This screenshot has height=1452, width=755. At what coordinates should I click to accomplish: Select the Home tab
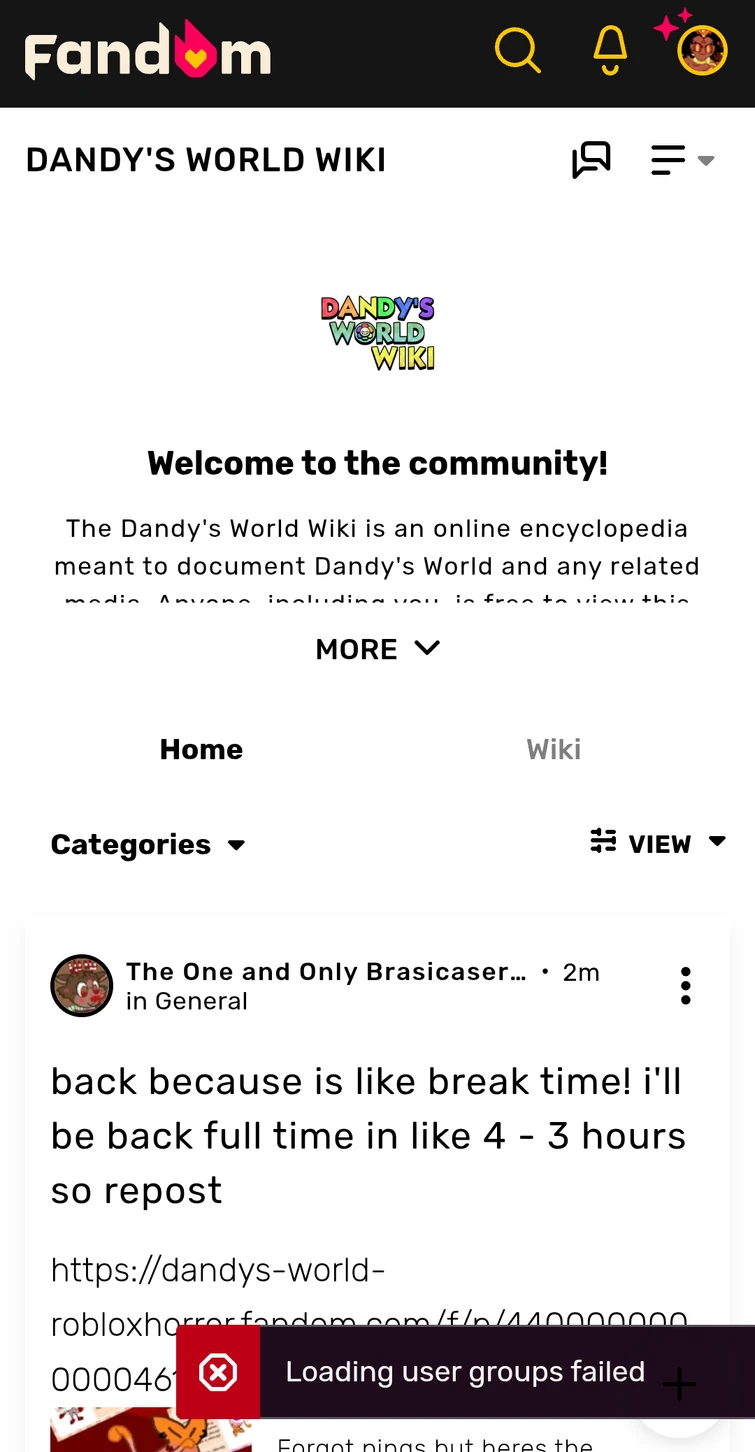(x=201, y=749)
